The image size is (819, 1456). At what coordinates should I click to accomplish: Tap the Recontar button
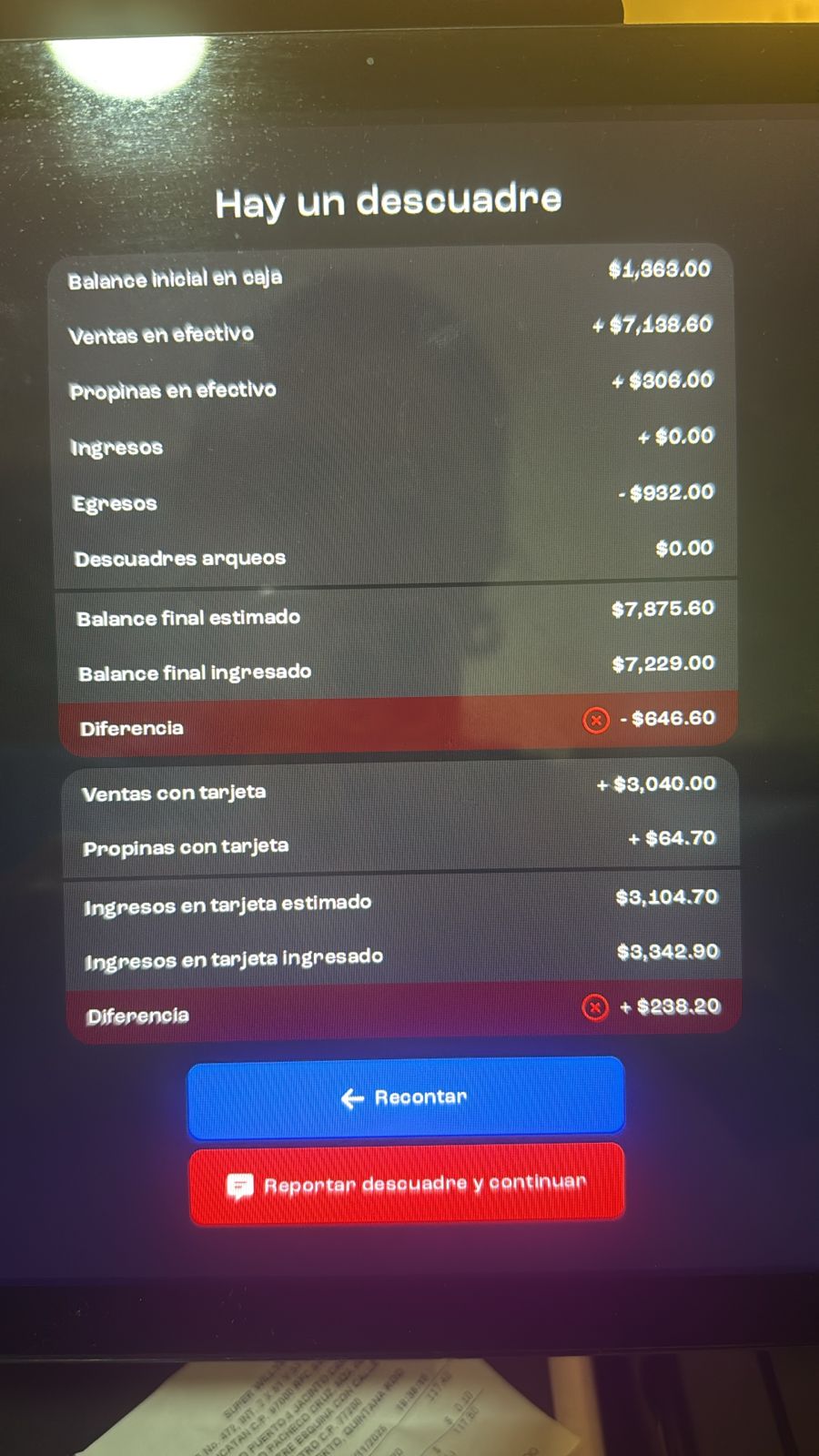click(406, 1097)
